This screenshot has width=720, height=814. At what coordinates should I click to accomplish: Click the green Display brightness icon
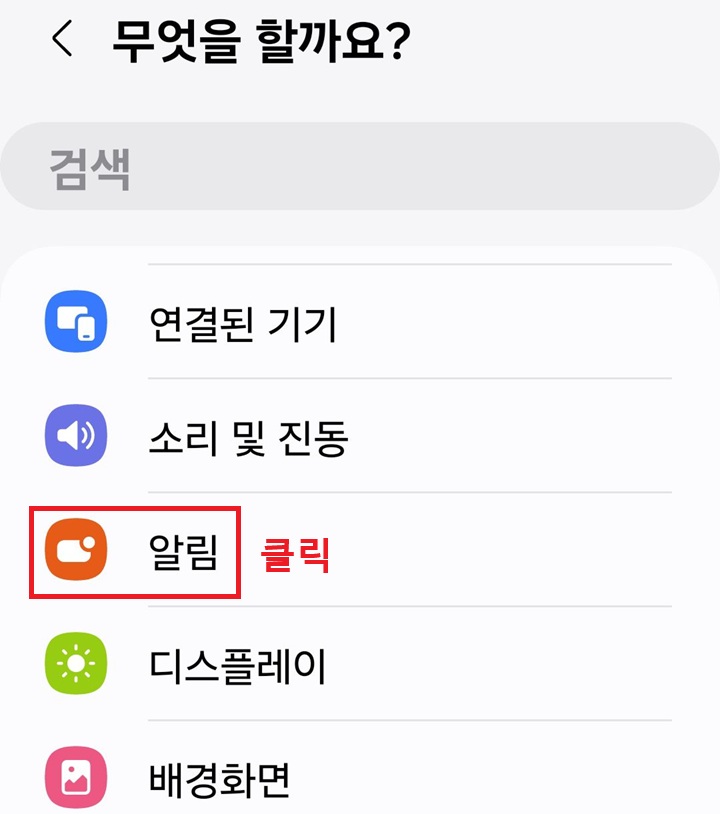75,664
